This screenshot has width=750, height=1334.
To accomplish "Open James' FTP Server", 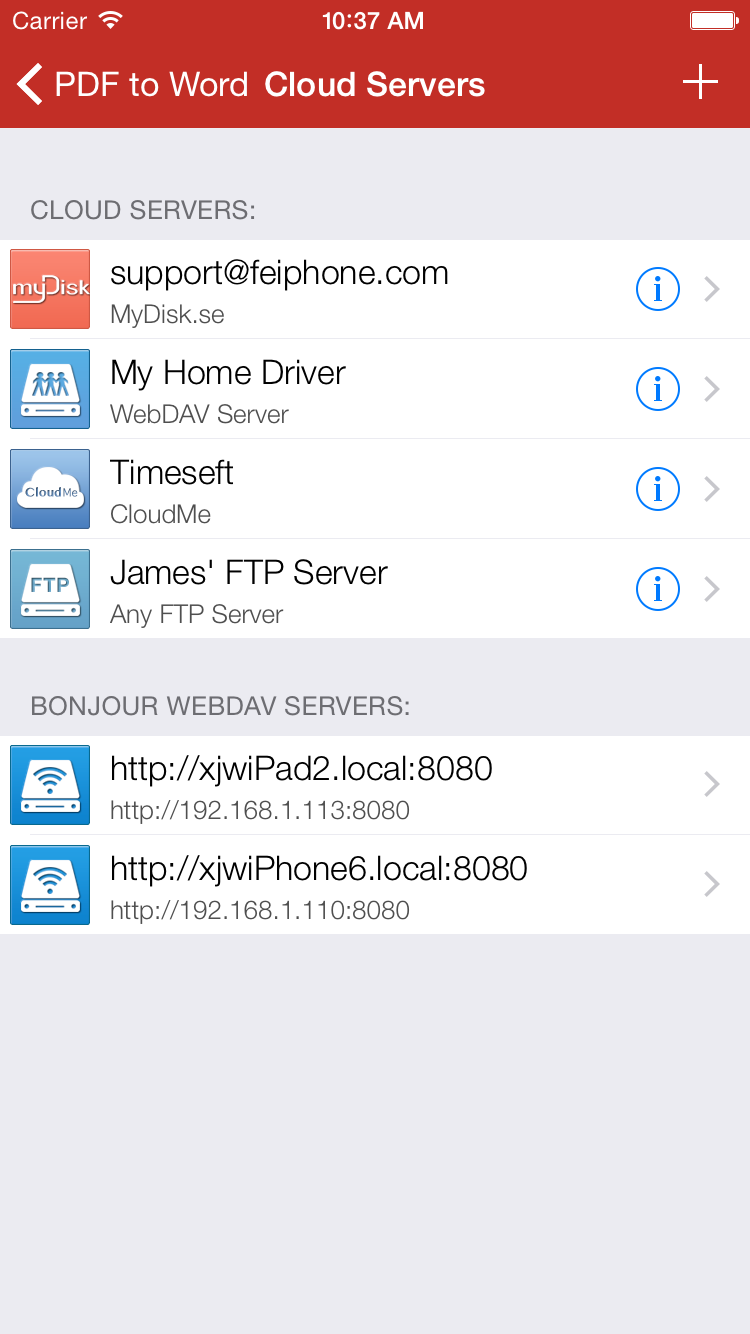I will click(375, 589).
